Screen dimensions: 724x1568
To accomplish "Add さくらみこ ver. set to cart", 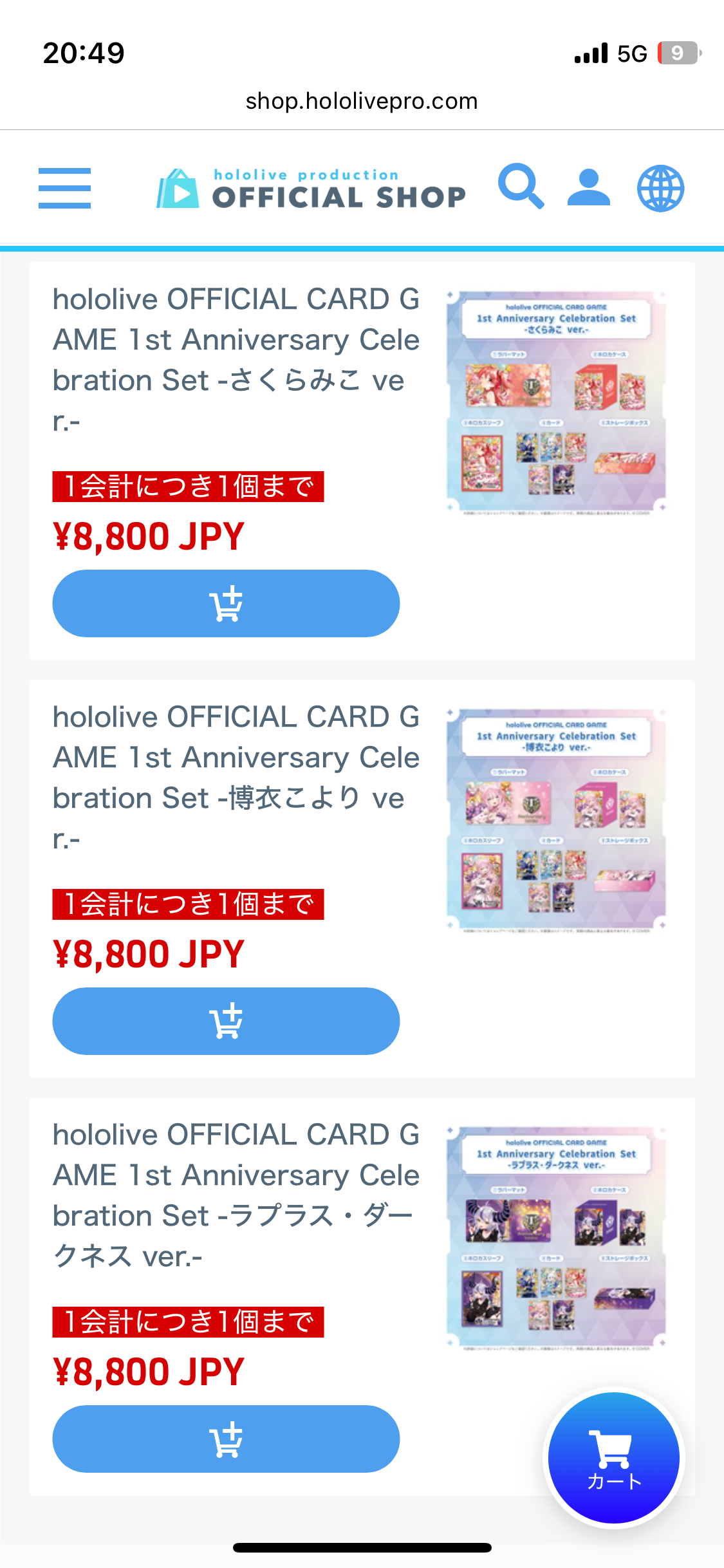I will click(226, 603).
